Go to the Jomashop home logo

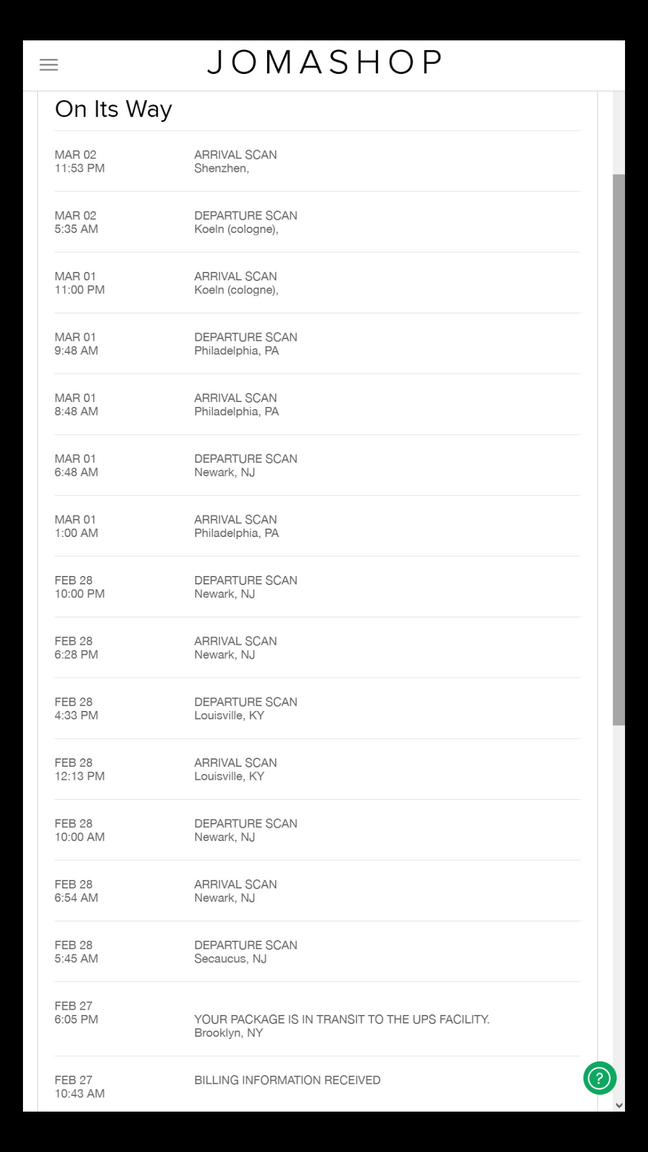pos(324,63)
